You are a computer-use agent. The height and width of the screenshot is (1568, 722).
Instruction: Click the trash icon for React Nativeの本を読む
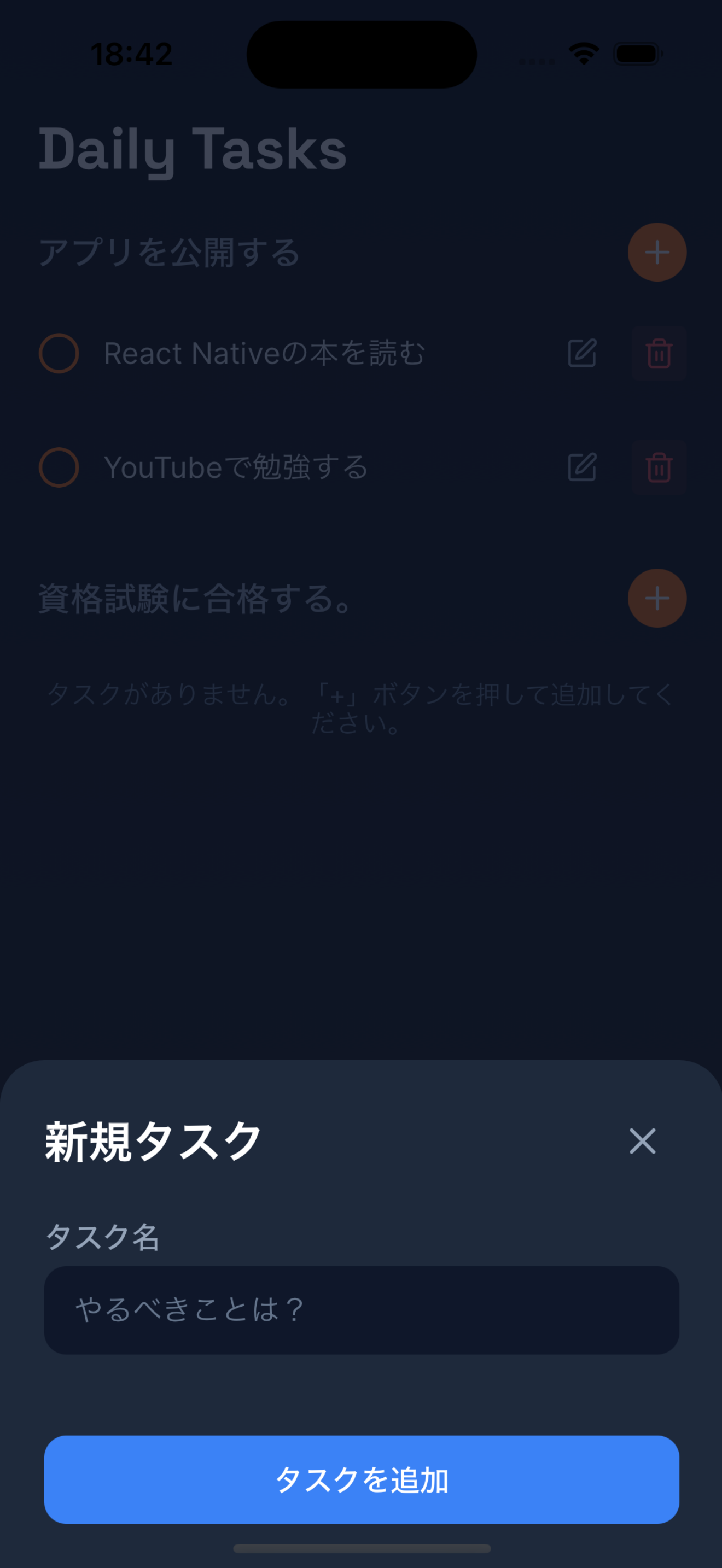(658, 354)
